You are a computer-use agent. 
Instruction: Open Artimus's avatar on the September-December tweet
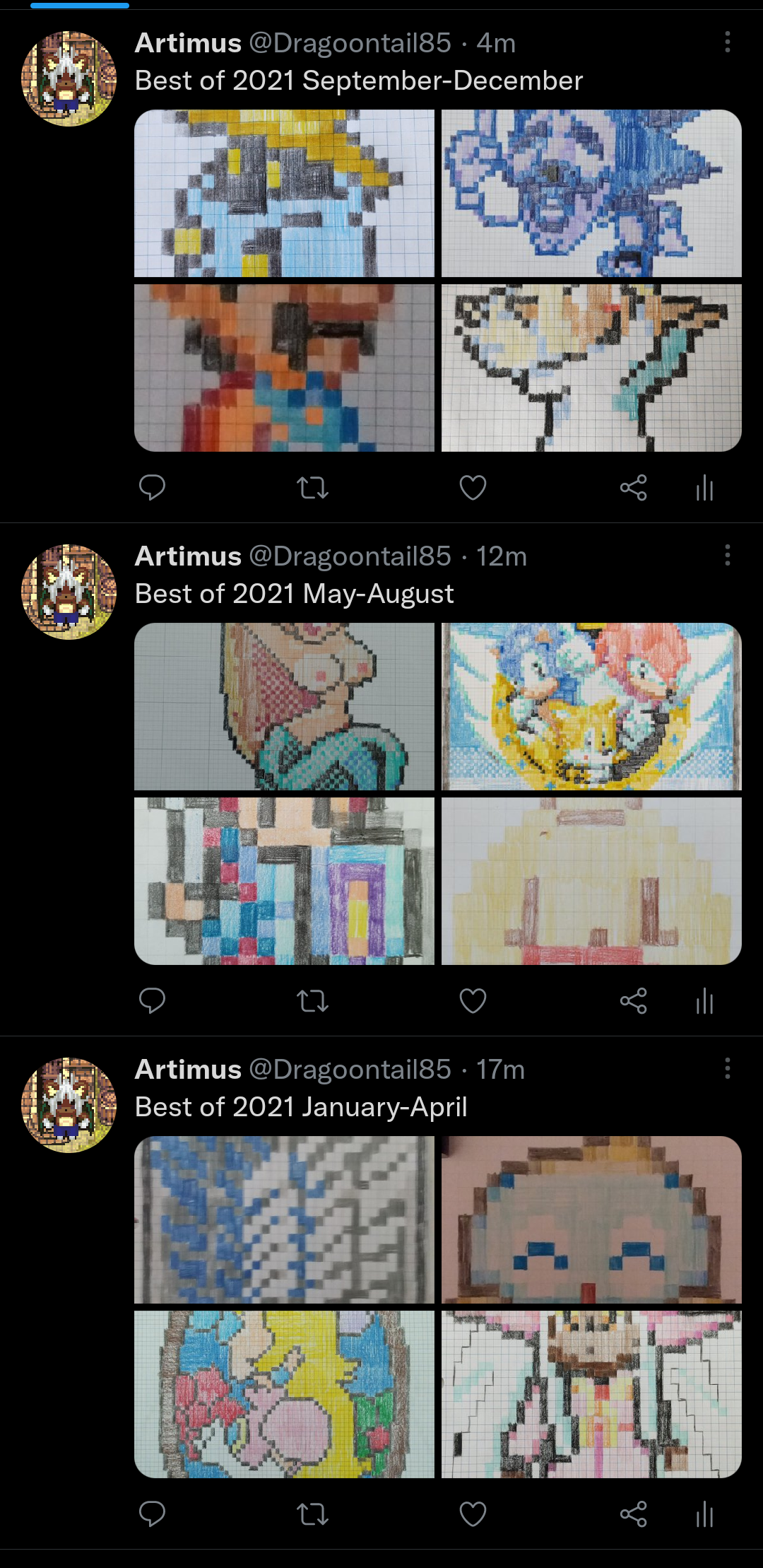(x=69, y=78)
